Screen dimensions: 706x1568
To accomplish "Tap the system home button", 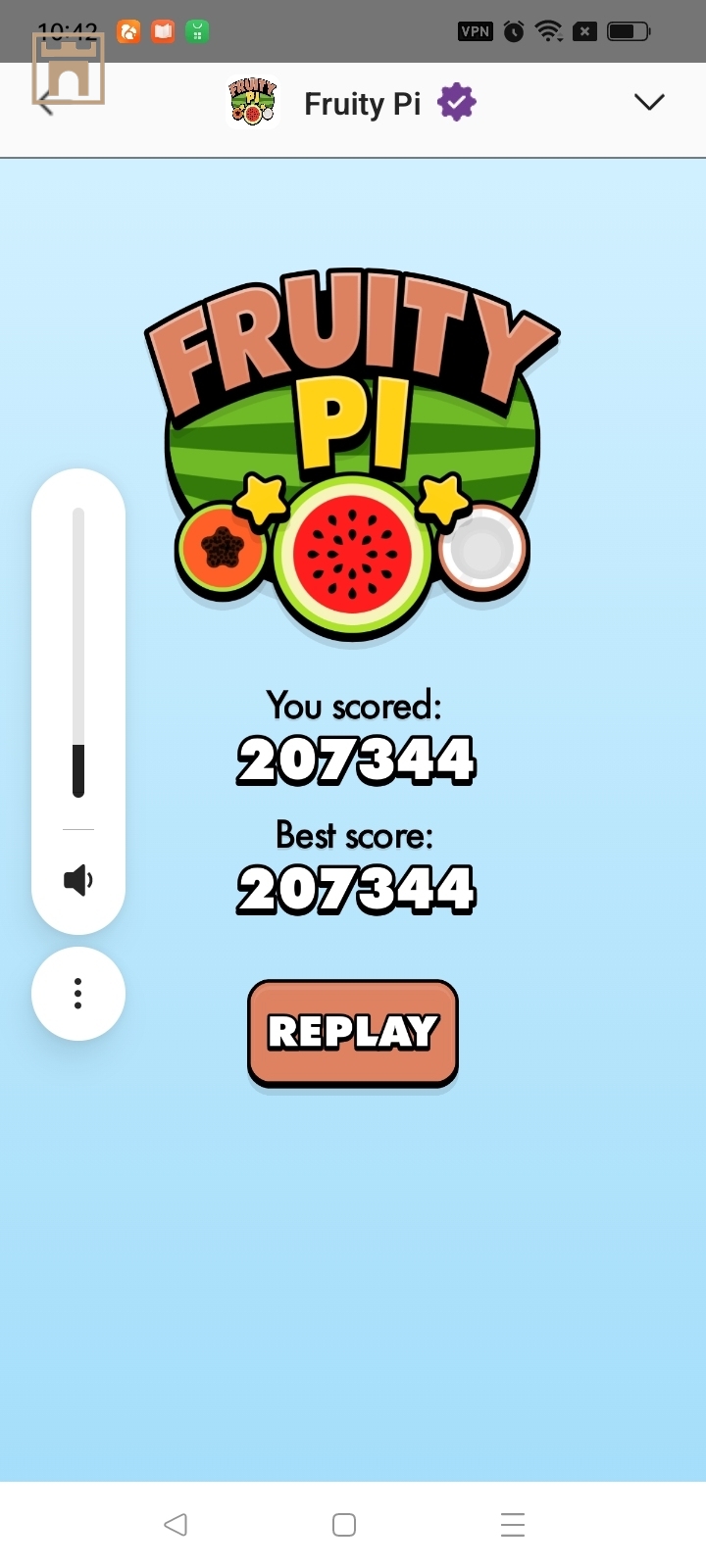I will [x=344, y=1525].
